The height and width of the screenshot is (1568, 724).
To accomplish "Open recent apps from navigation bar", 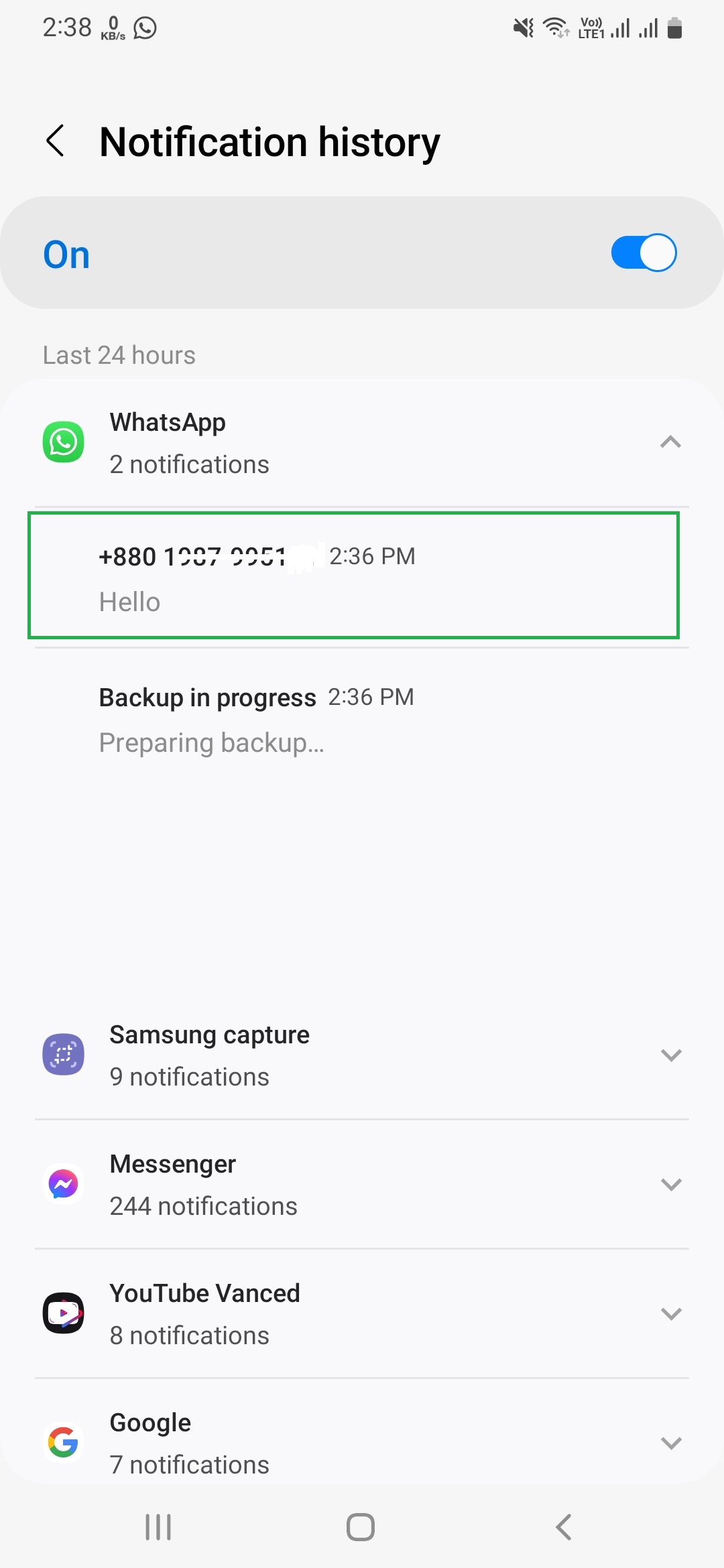I will (x=158, y=1527).
